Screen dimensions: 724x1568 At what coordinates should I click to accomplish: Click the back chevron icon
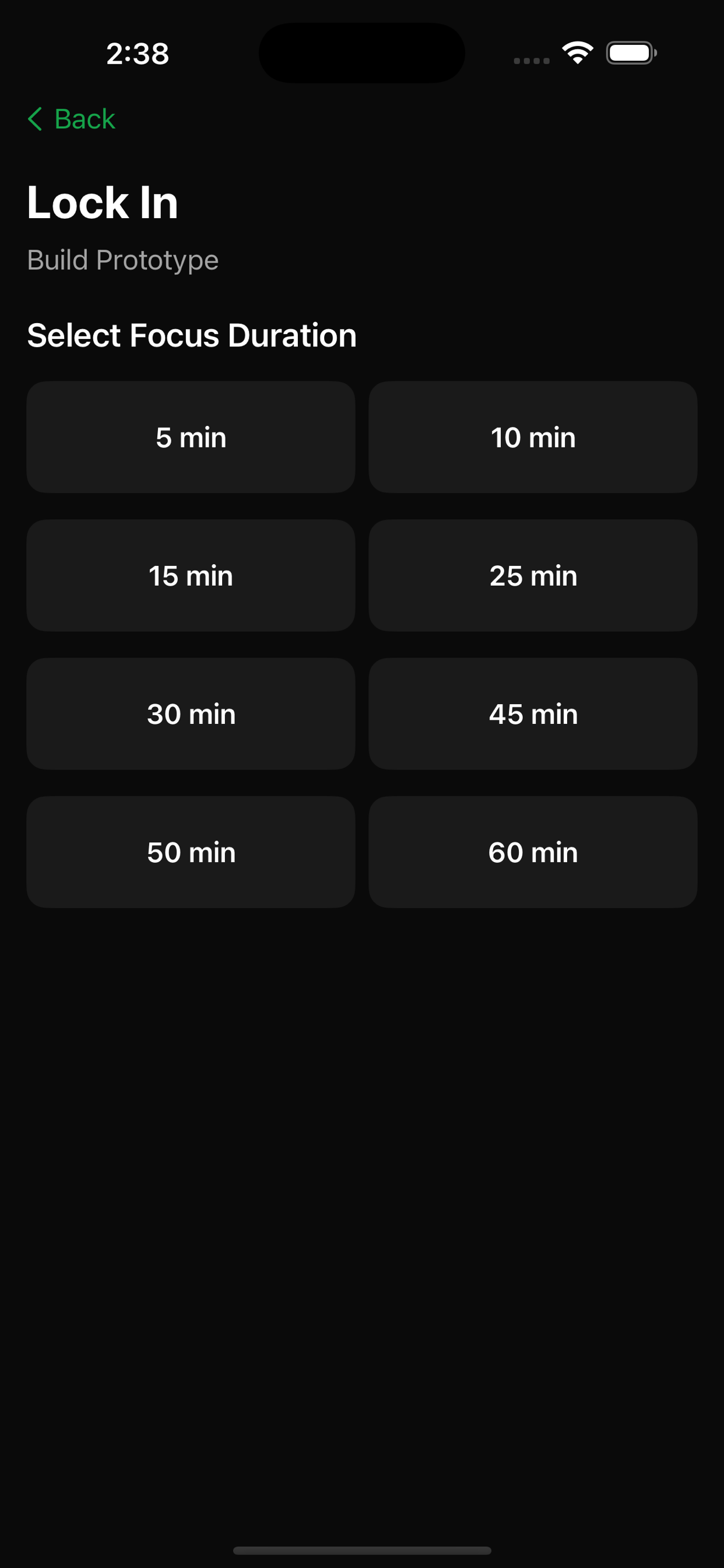click(34, 118)
